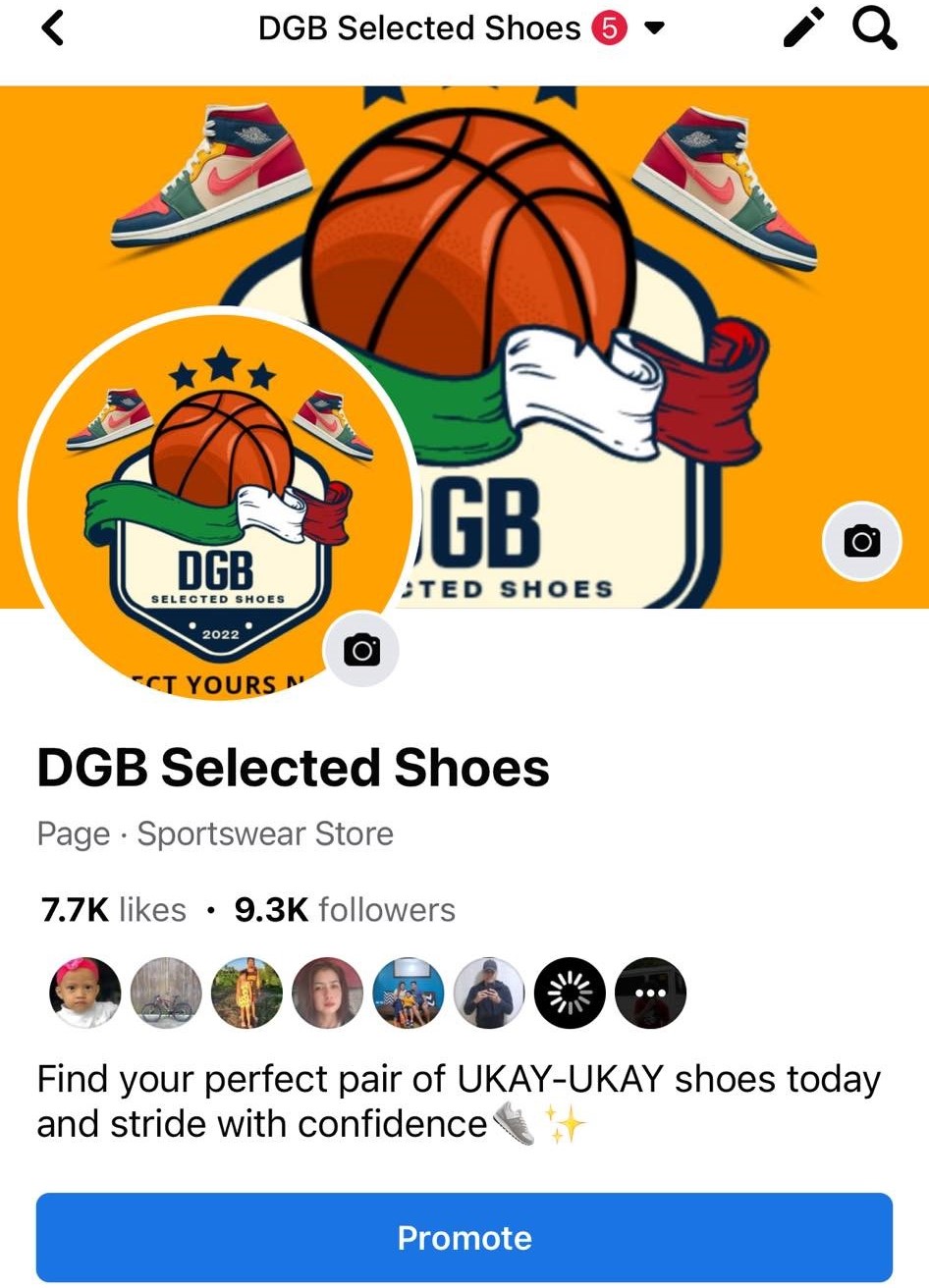The height and width of the screenshot is (1288, 929).
Task: Update the profile picture via camera icon
Action: pyautogui.click(x=361, y=649)
